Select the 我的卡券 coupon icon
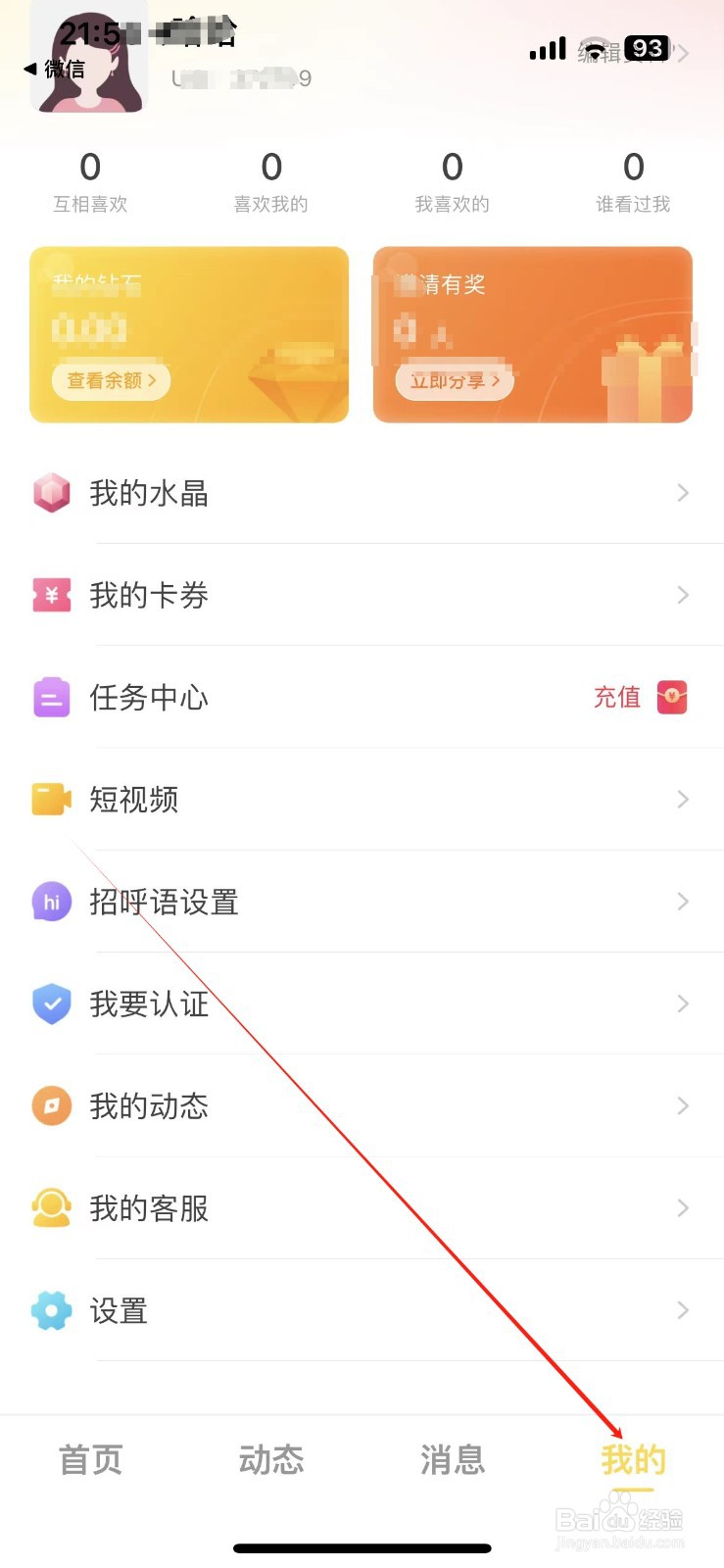Viewport: 724px width, 1568px height. tap(51, 595)
